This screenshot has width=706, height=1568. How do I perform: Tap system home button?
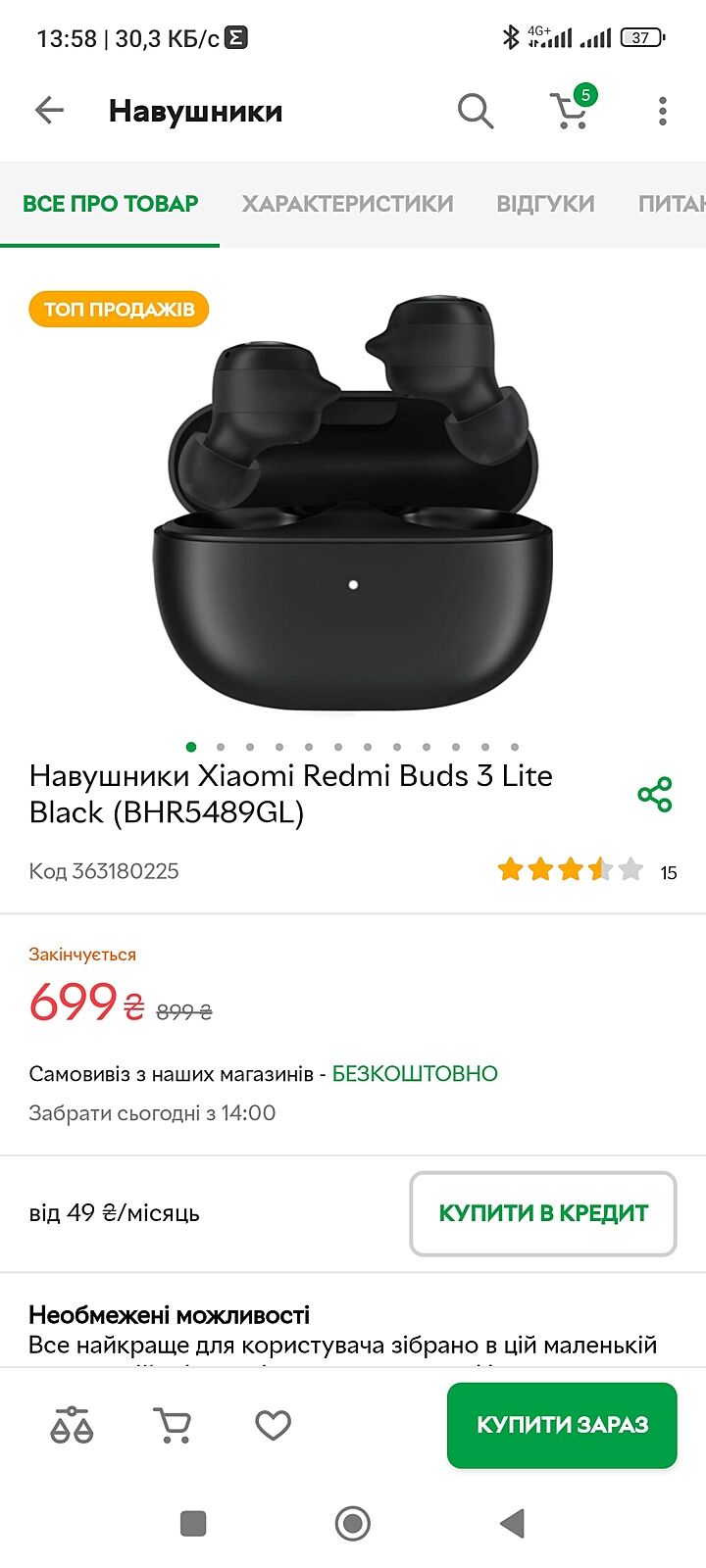click(x=353, y=1523)
